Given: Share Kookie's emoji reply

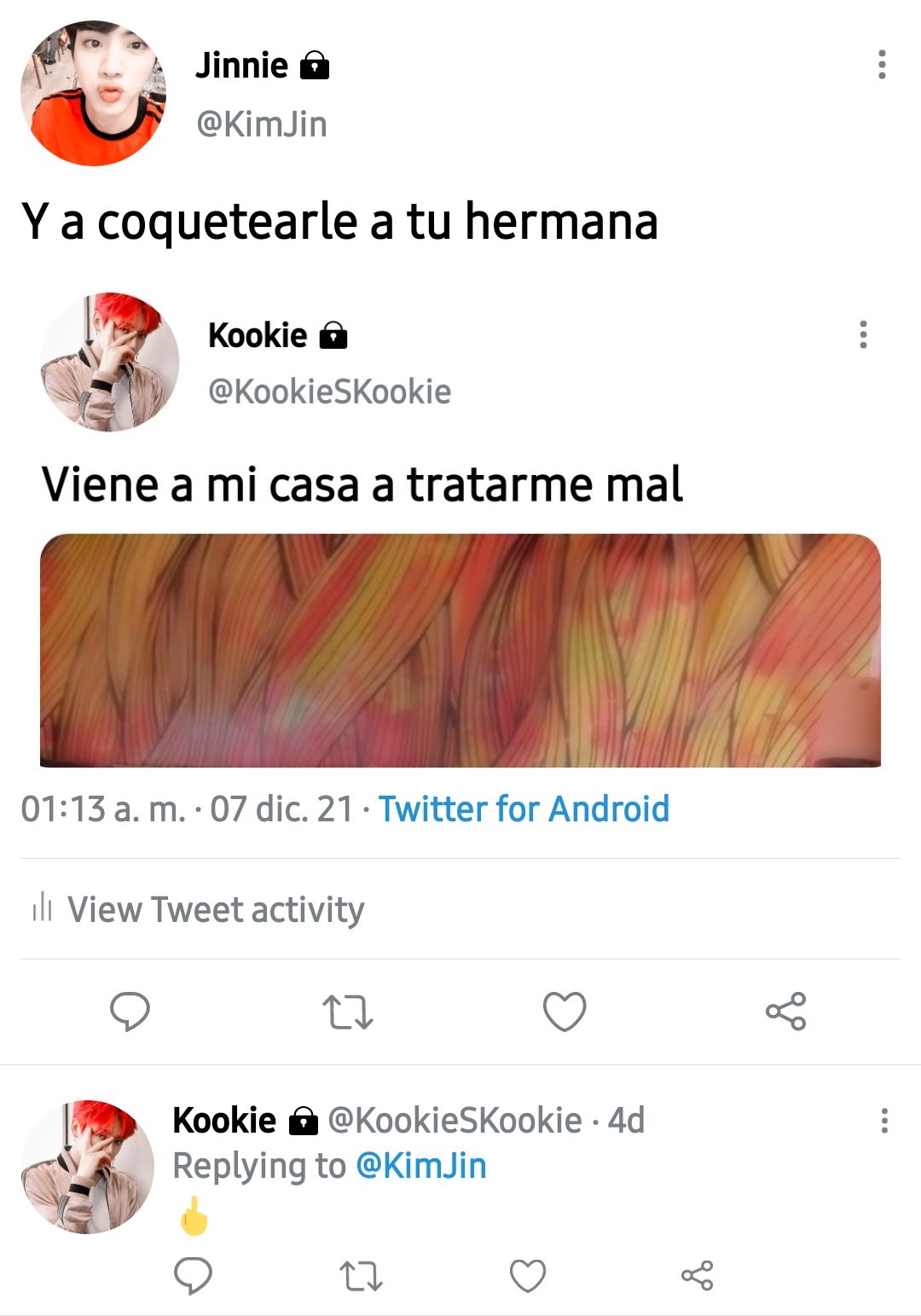Looking at the screenshot, I should (x=697, y=1276).
